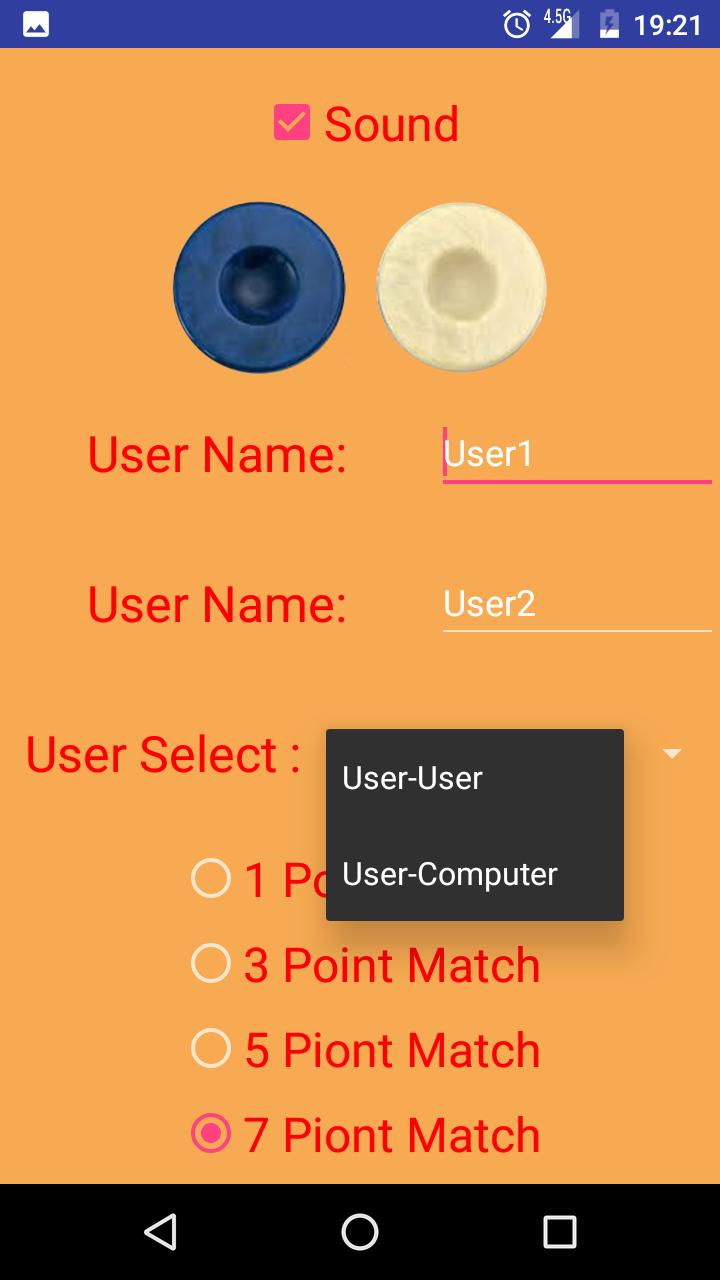This screenshot has width=720, height=1280.
Task: Edit the User2 name field
Action: pyautogui.click(x=576, y=604)
